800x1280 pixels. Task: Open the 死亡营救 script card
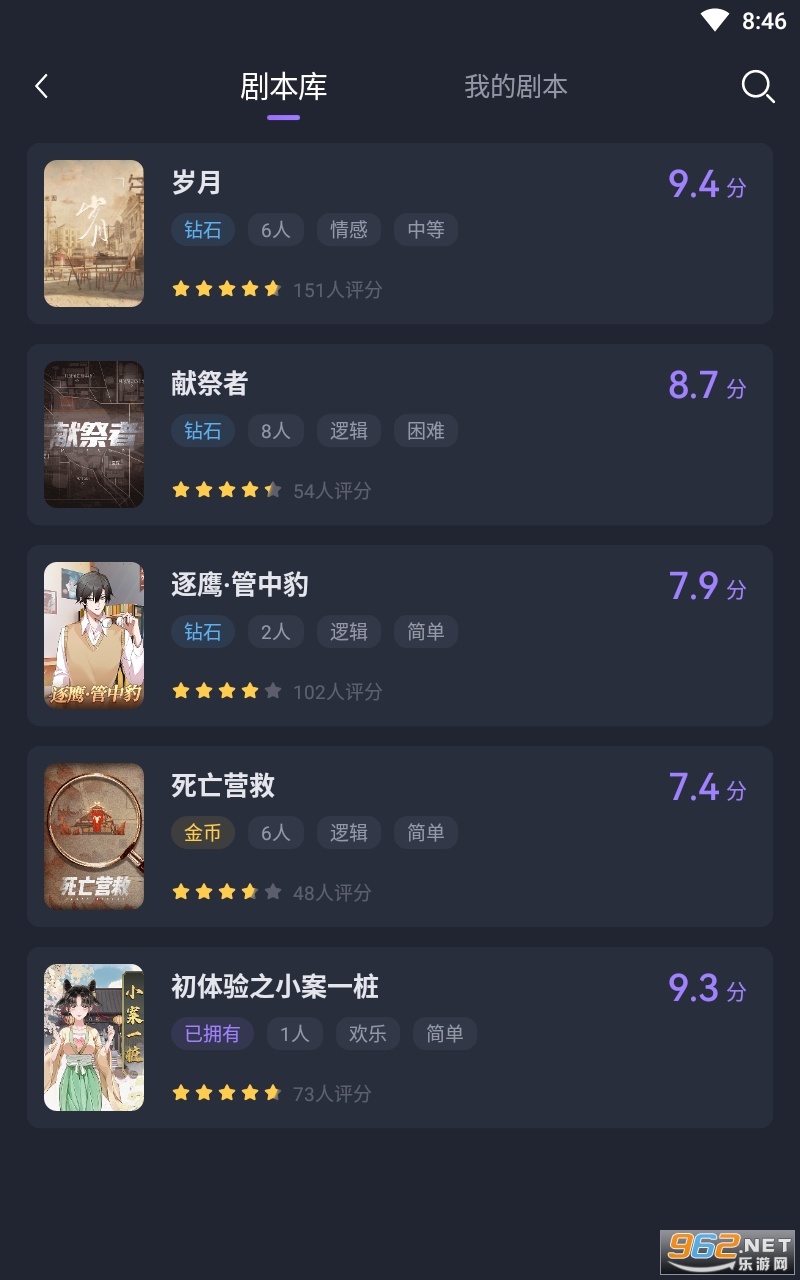point(400,836)
